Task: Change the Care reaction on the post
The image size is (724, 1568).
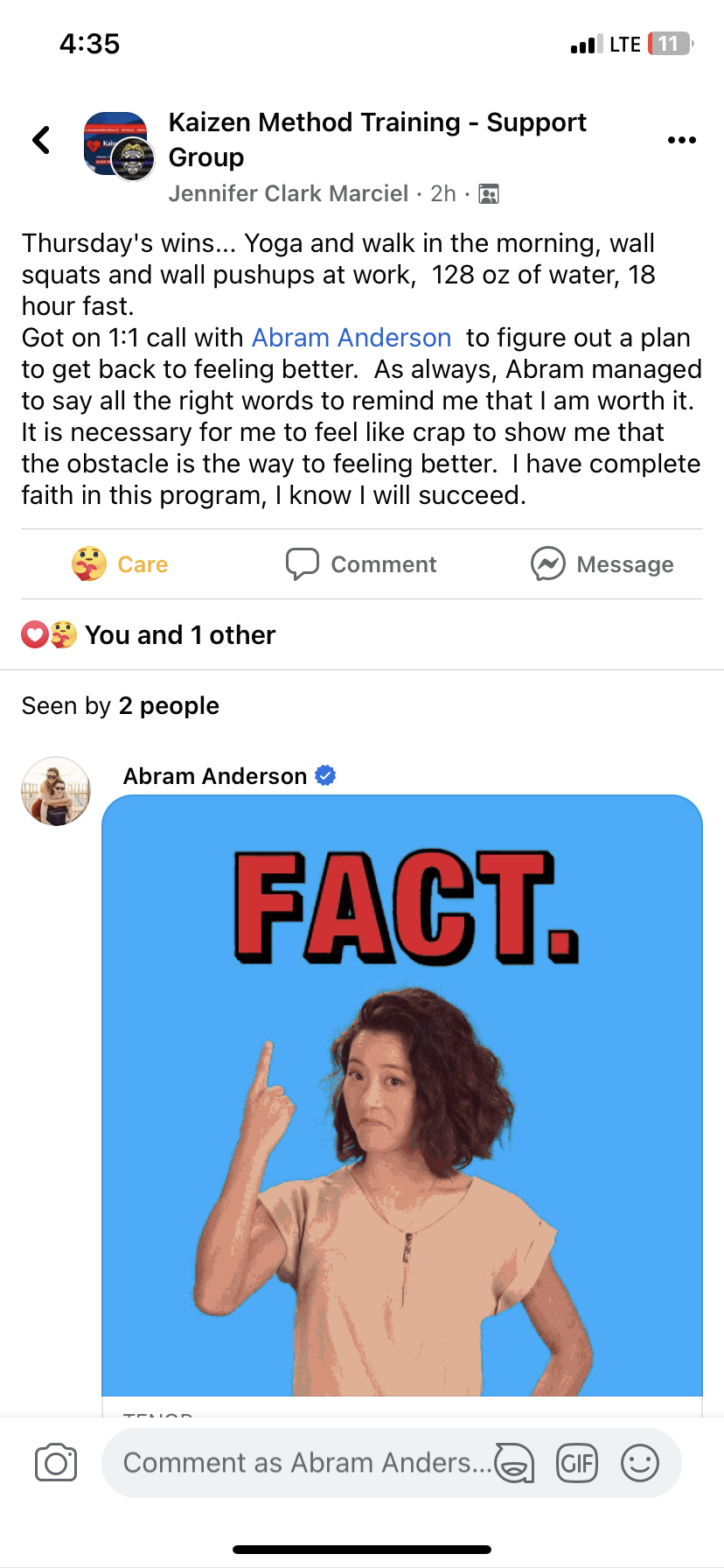Action: coord(121,564)
